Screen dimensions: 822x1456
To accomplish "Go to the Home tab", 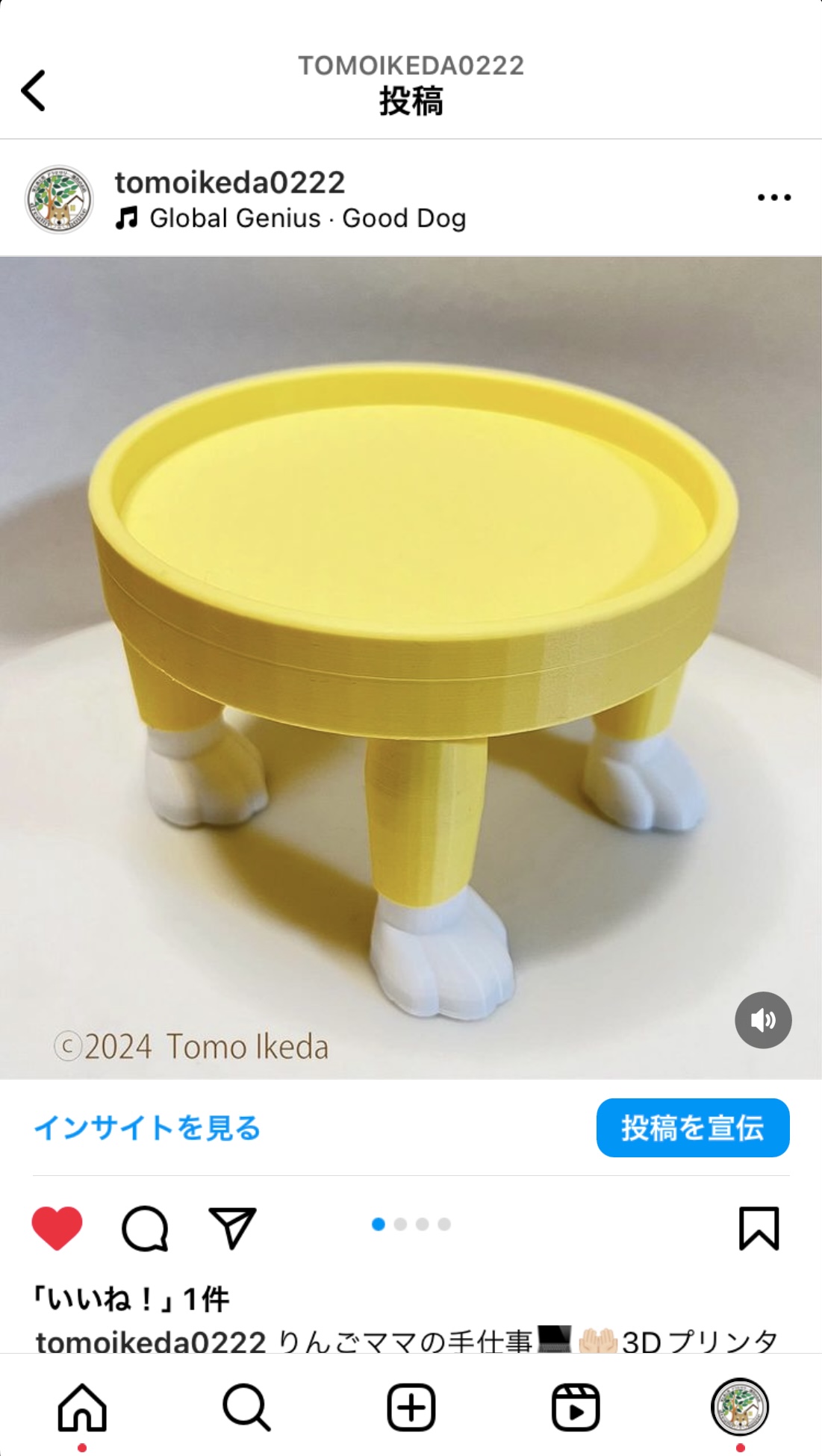I will 82,1408.
